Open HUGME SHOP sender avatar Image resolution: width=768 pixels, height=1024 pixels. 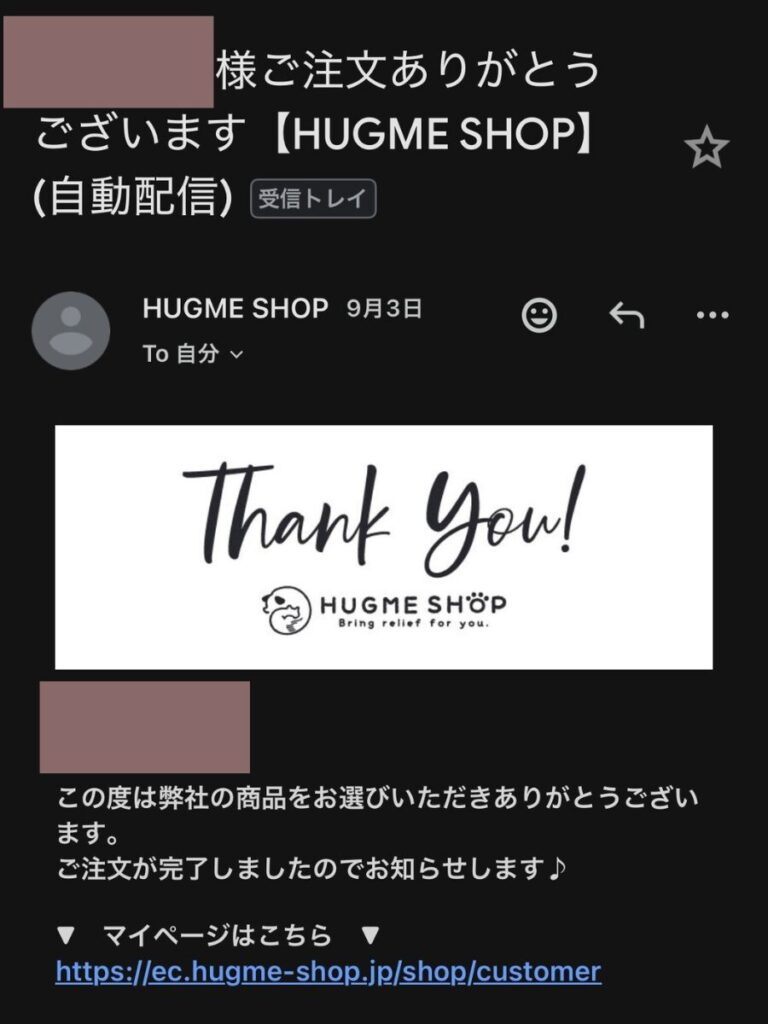pos(71,331)
